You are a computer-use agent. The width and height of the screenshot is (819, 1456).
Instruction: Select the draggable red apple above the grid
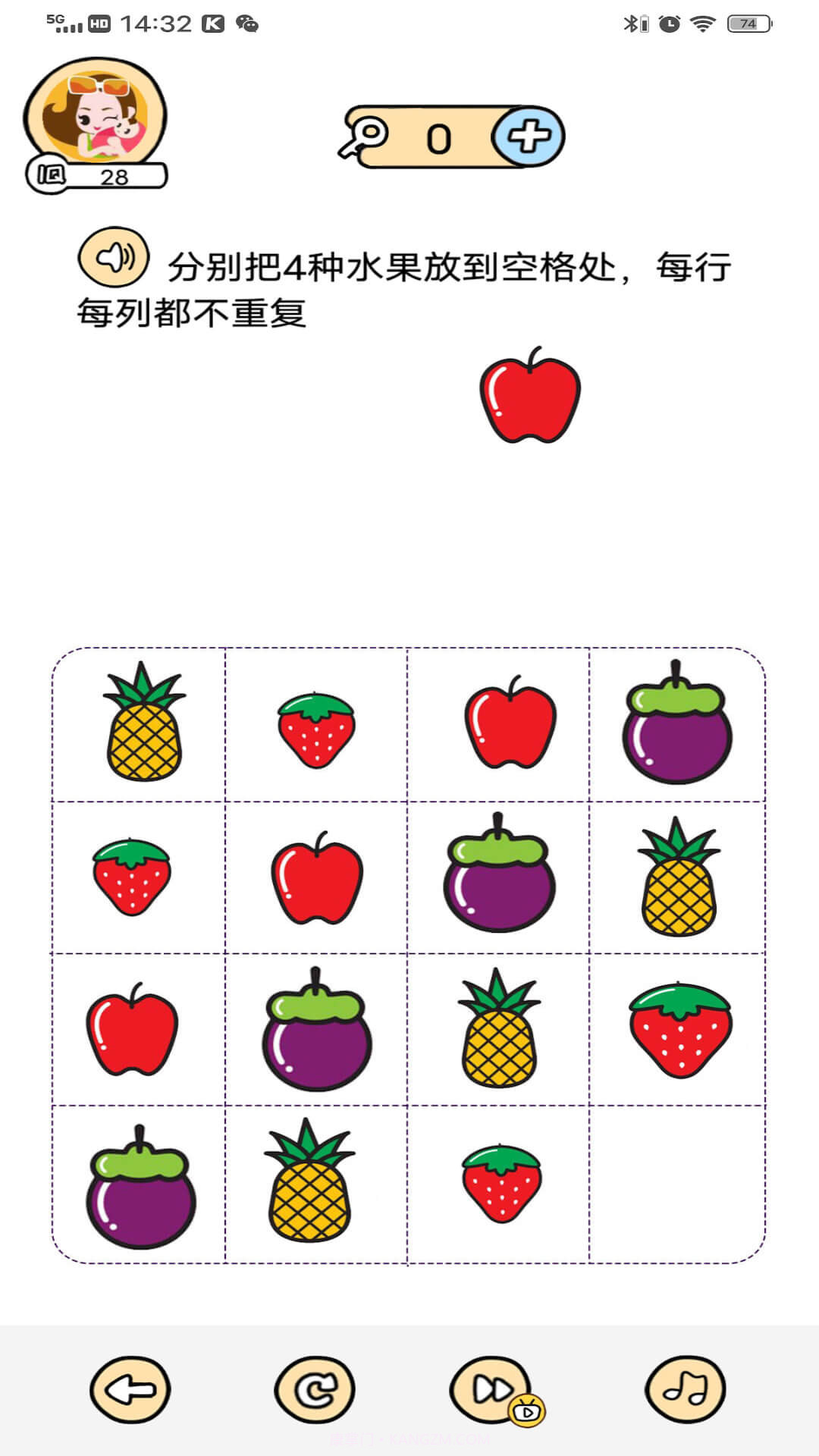532,400
